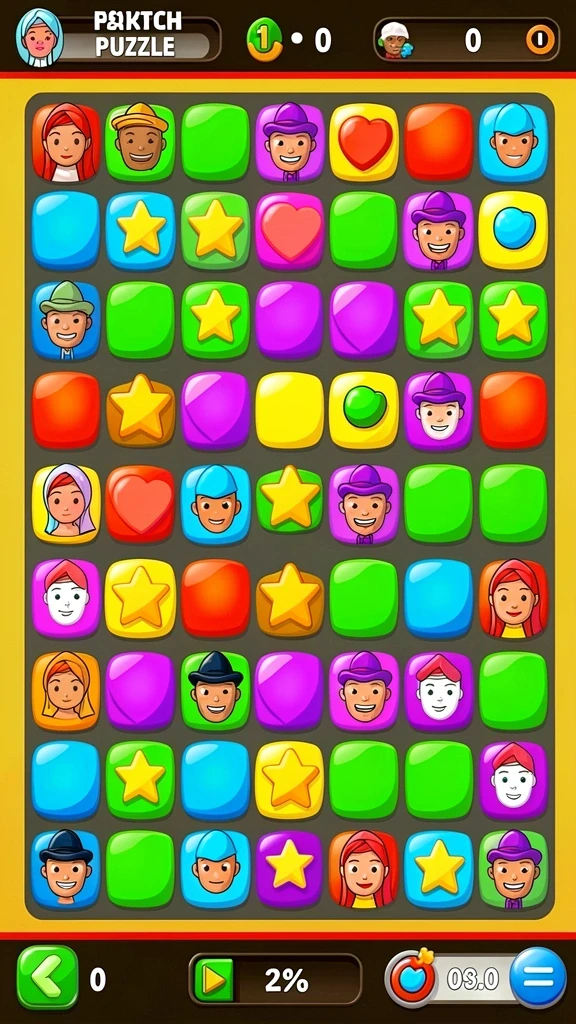The image size is (576, 1024).
Task: Tap the green play button beside 2%
Action: (213, 980)
